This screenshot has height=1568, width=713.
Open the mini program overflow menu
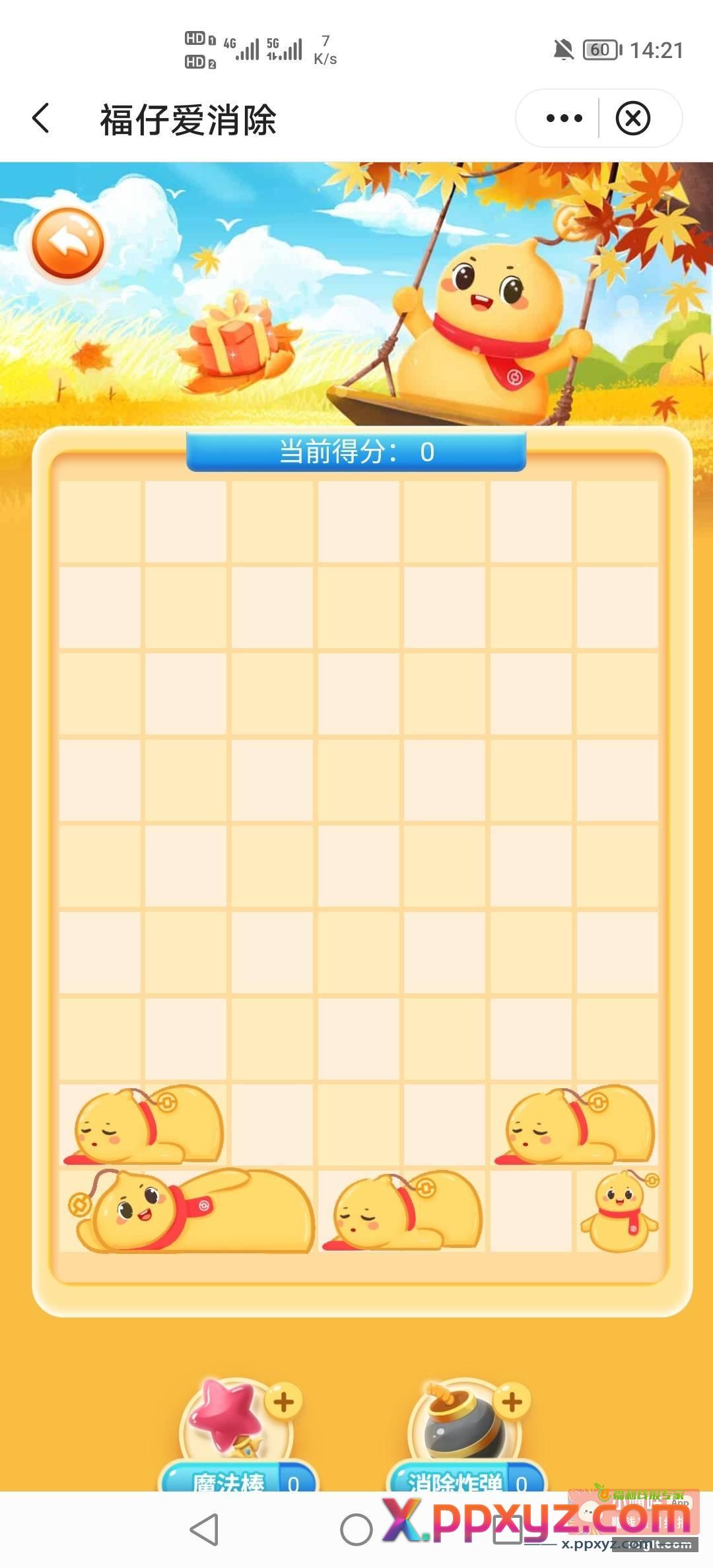point(564,119)
